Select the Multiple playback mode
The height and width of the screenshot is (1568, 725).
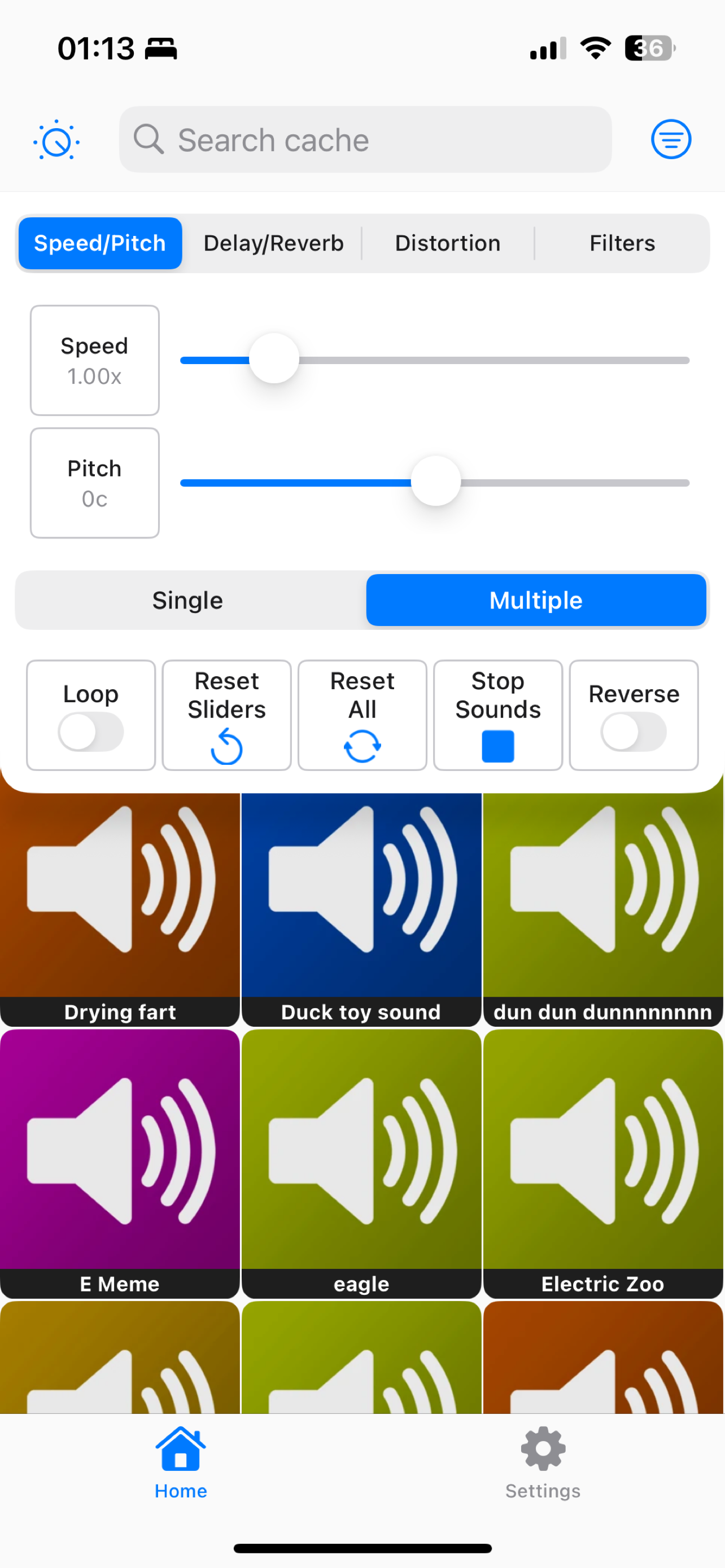(x=535, y=599)
